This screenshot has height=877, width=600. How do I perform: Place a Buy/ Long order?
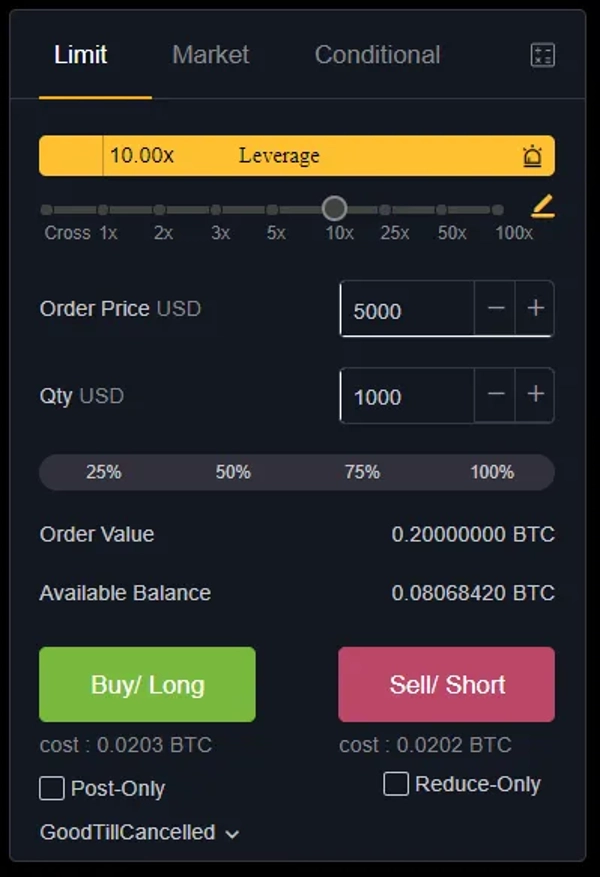[147, 685]
